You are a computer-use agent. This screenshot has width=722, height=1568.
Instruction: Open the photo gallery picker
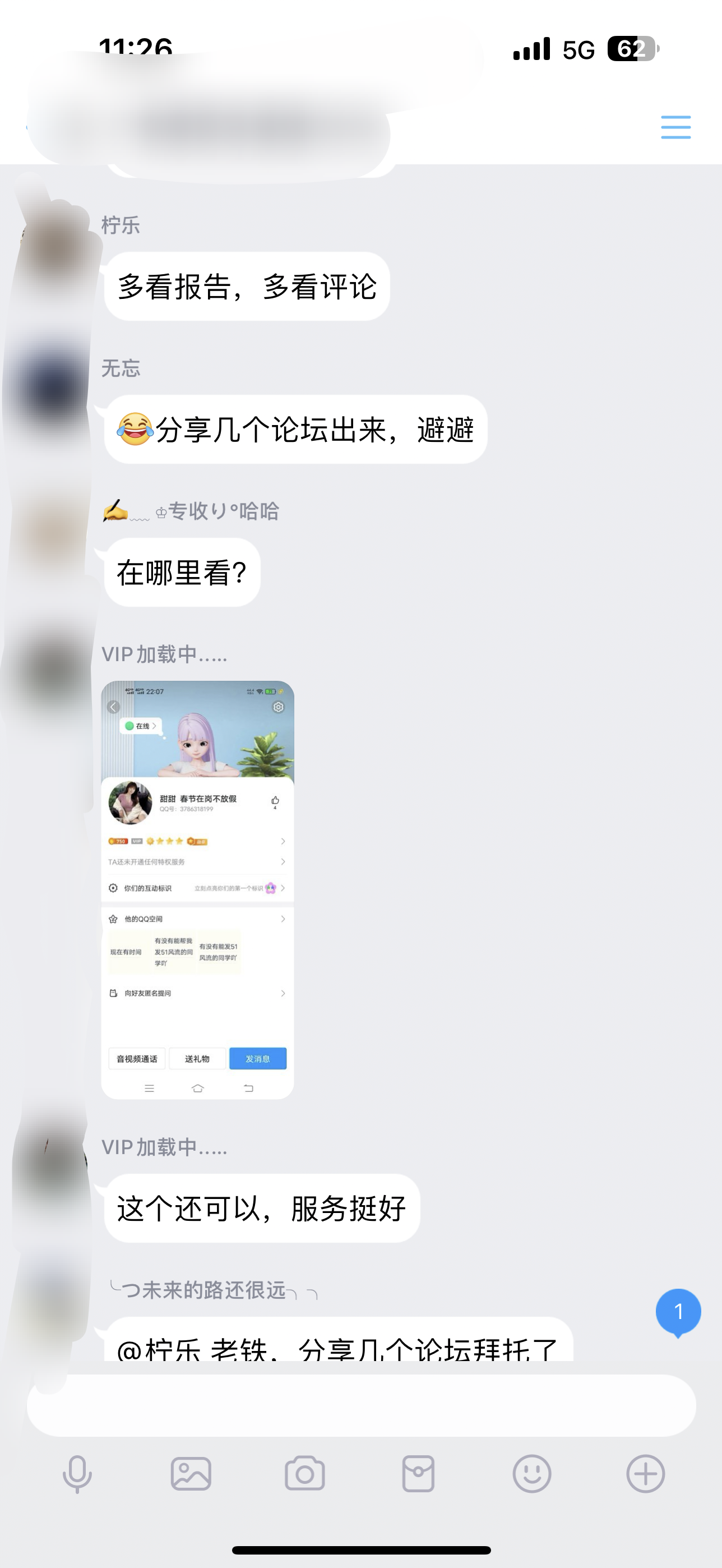[191, 1474]
